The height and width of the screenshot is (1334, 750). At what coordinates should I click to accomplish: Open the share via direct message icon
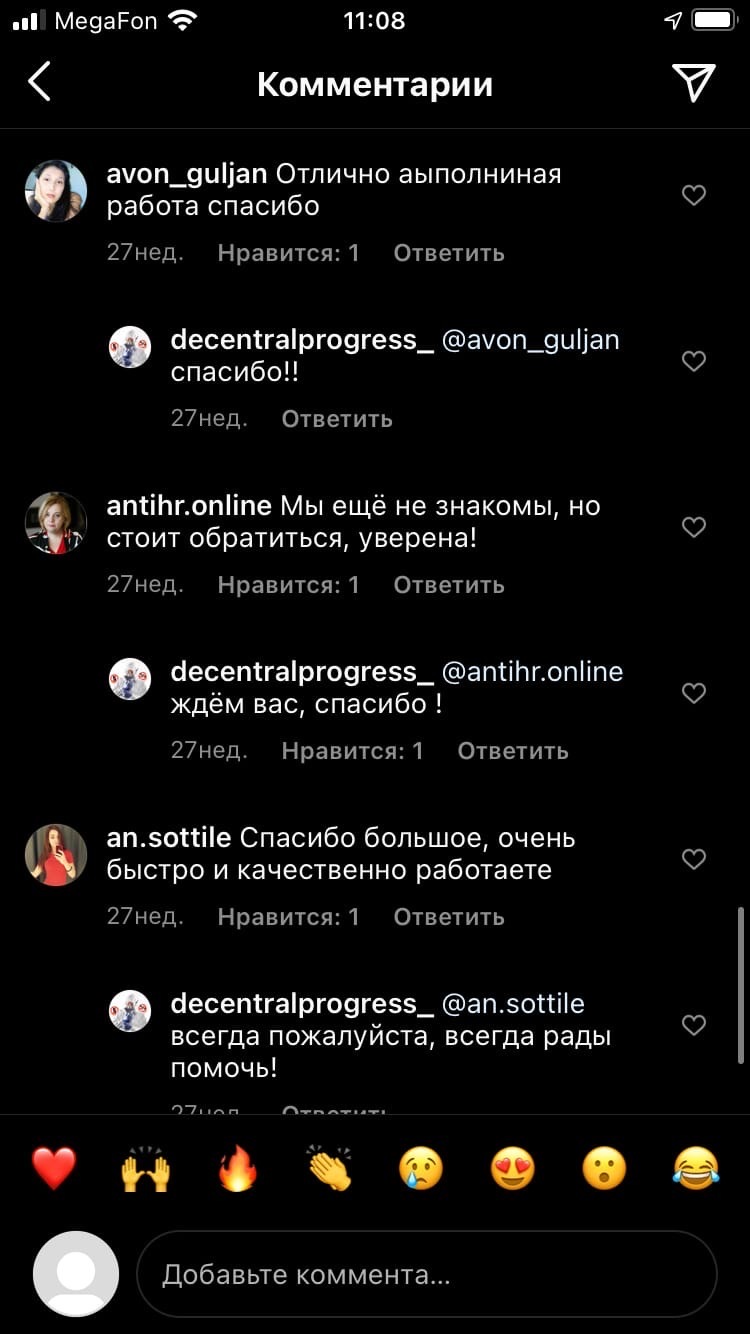693,83
